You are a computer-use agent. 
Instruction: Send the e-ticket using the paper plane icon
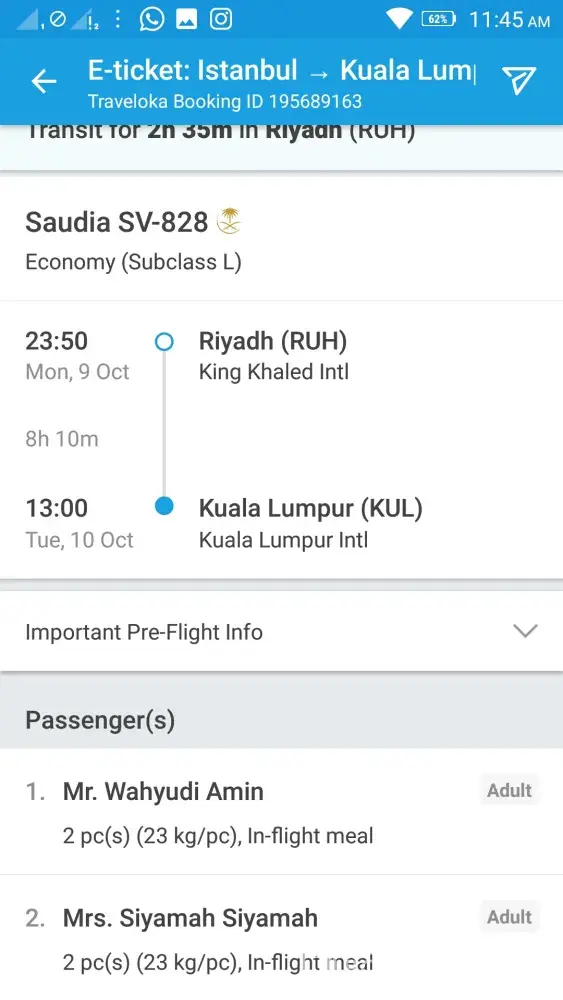(518, 80)
